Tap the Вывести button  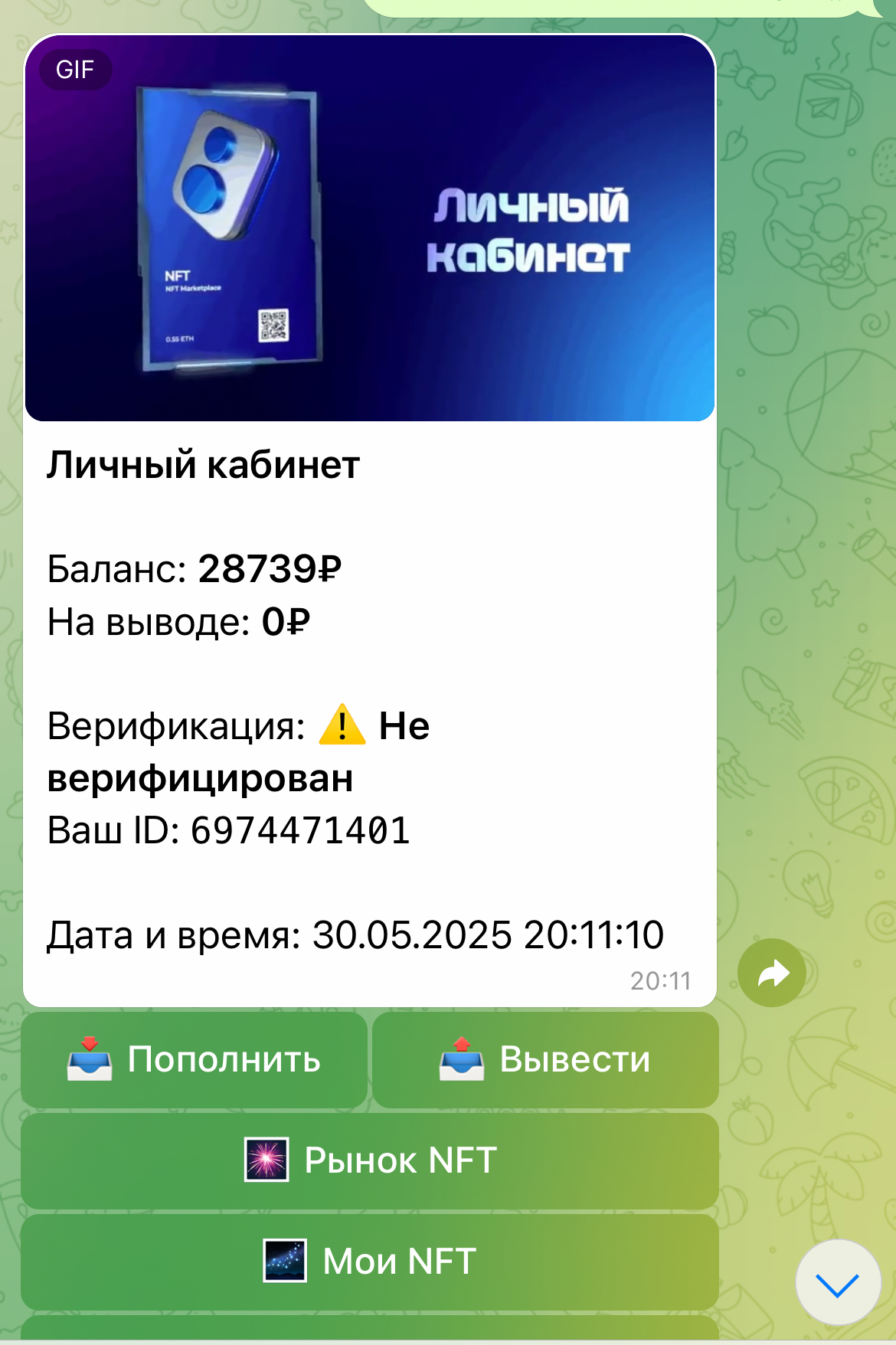coord(544,1059)
